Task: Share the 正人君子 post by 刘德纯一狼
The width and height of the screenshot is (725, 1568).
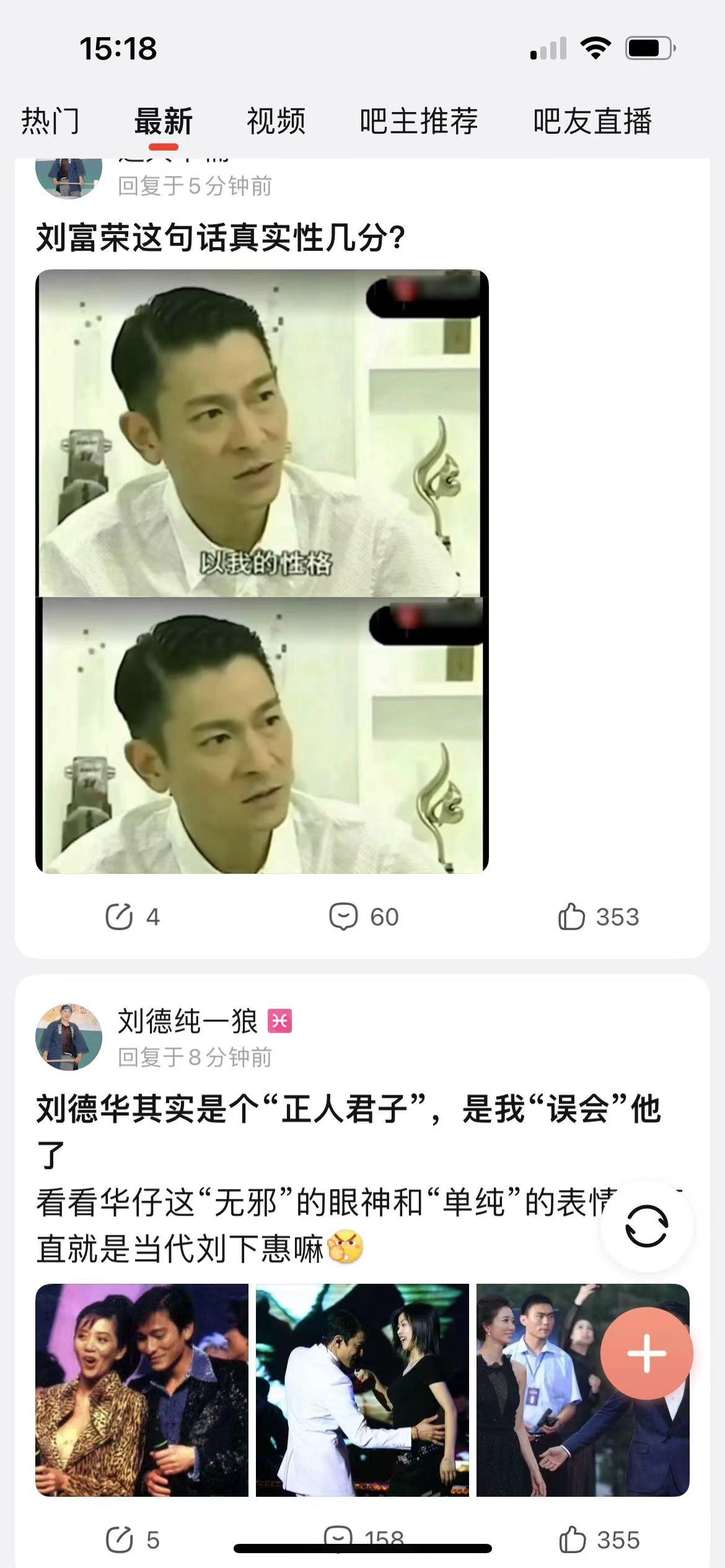Action: pyautogui.click(x=132, y=1540)
